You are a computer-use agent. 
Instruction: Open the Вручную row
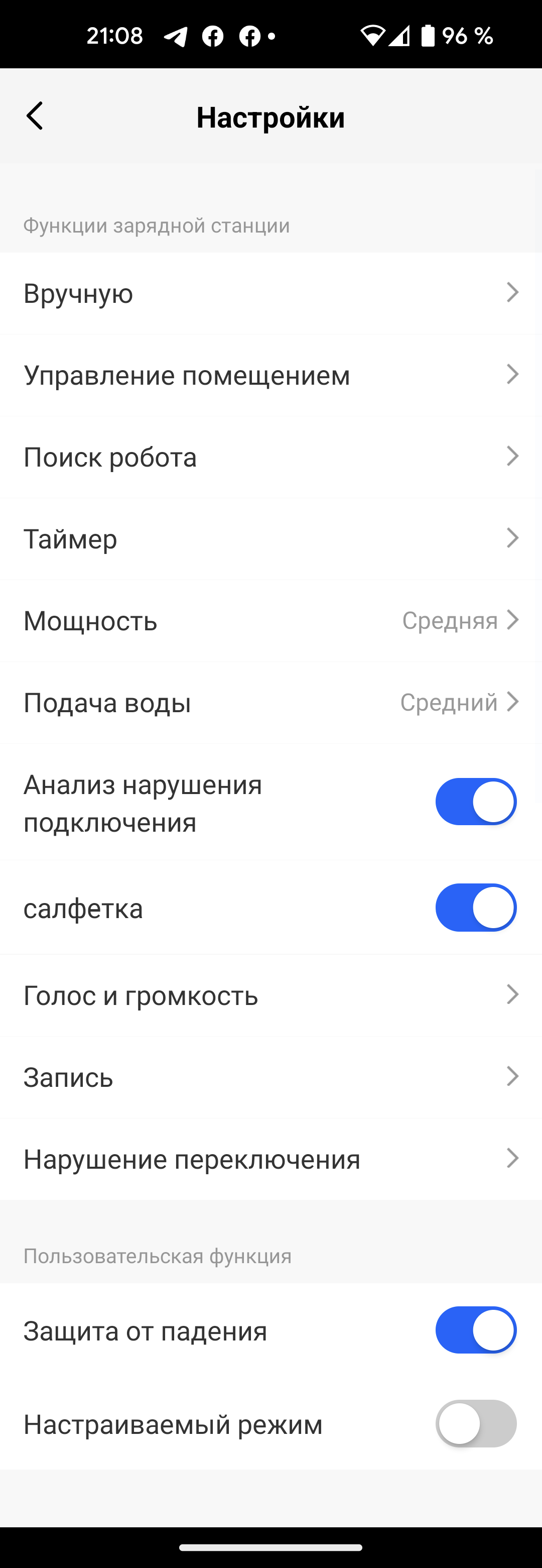tap(270, 293)
